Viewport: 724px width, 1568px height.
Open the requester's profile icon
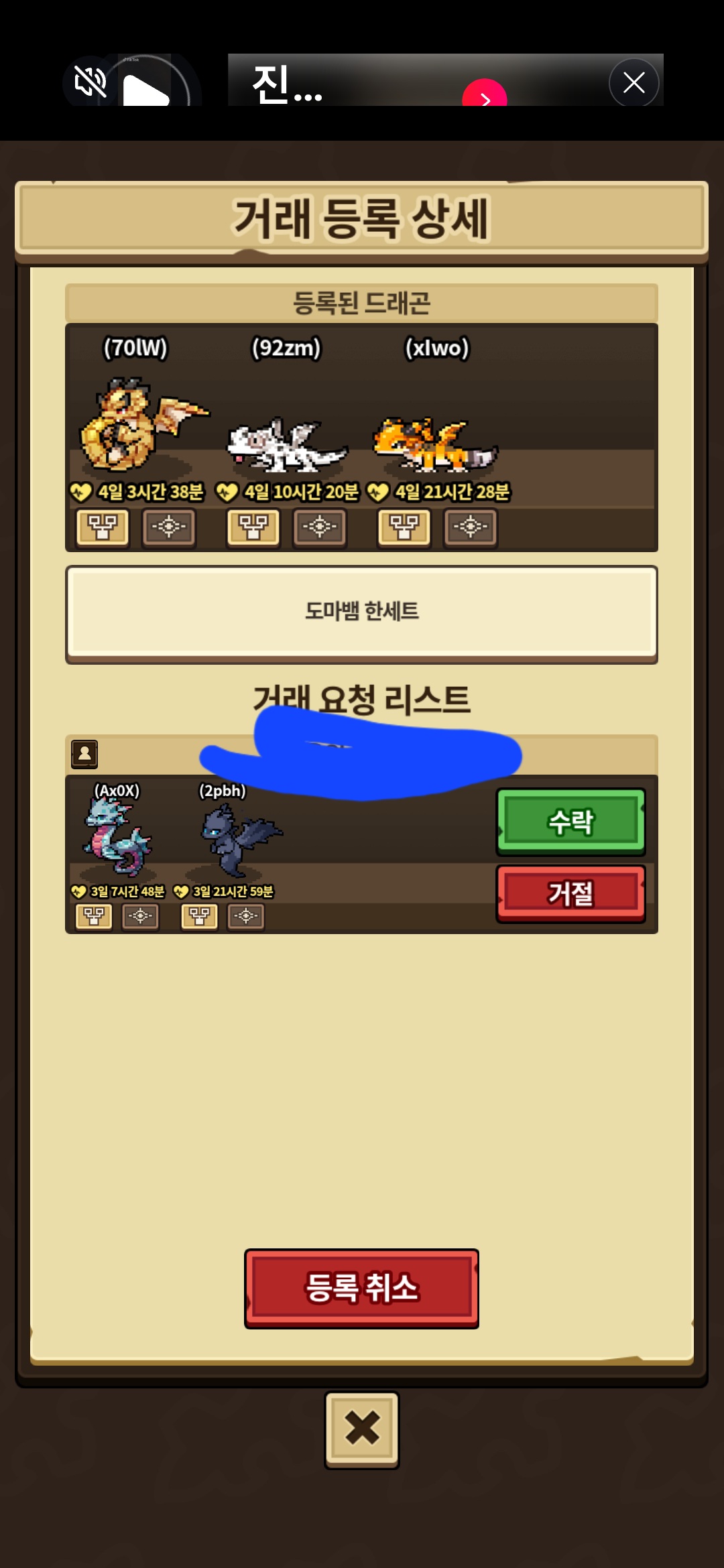coord(84,754)
